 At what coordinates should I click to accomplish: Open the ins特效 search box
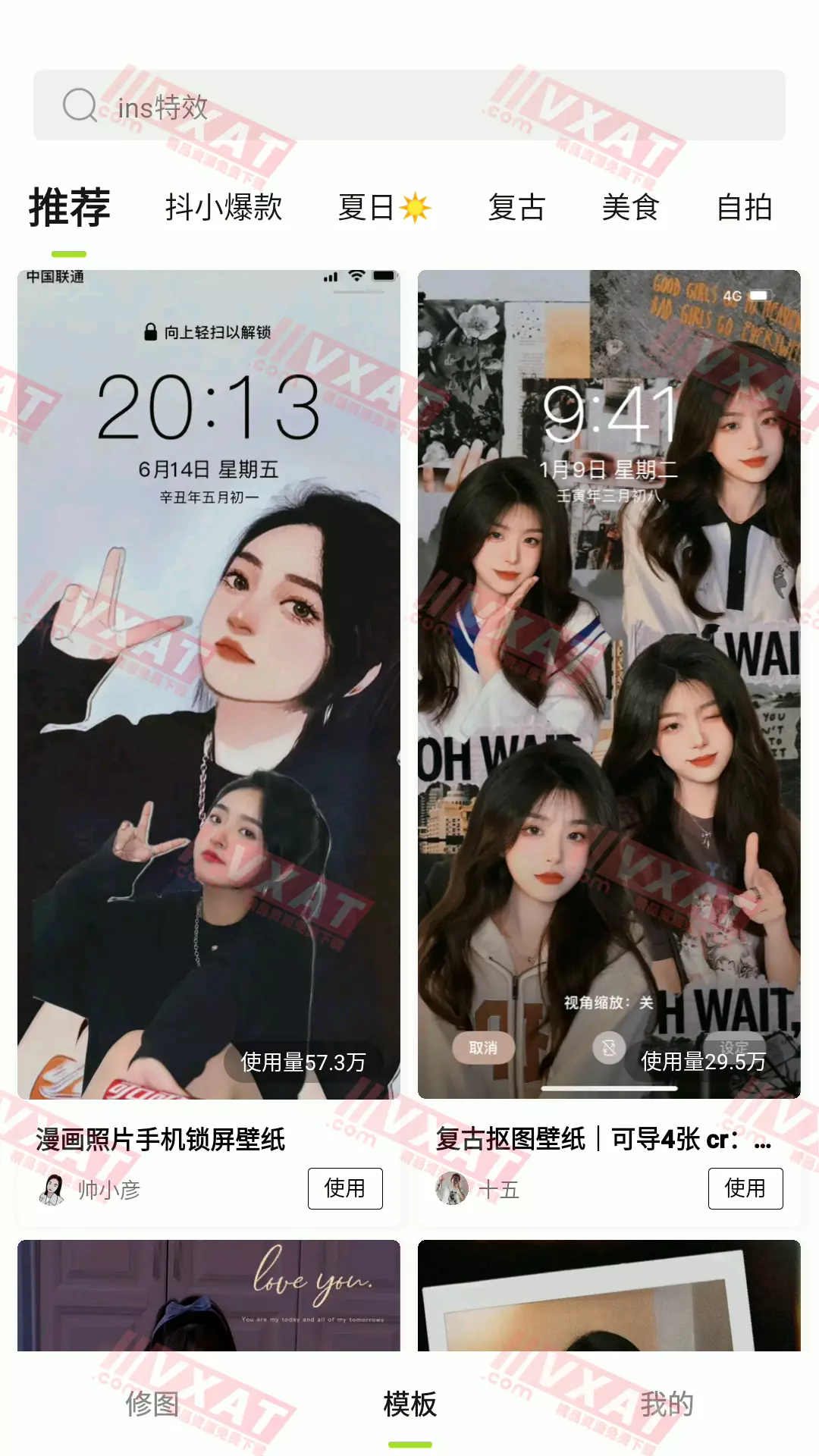pyautogui.click(x=409, y=105)
